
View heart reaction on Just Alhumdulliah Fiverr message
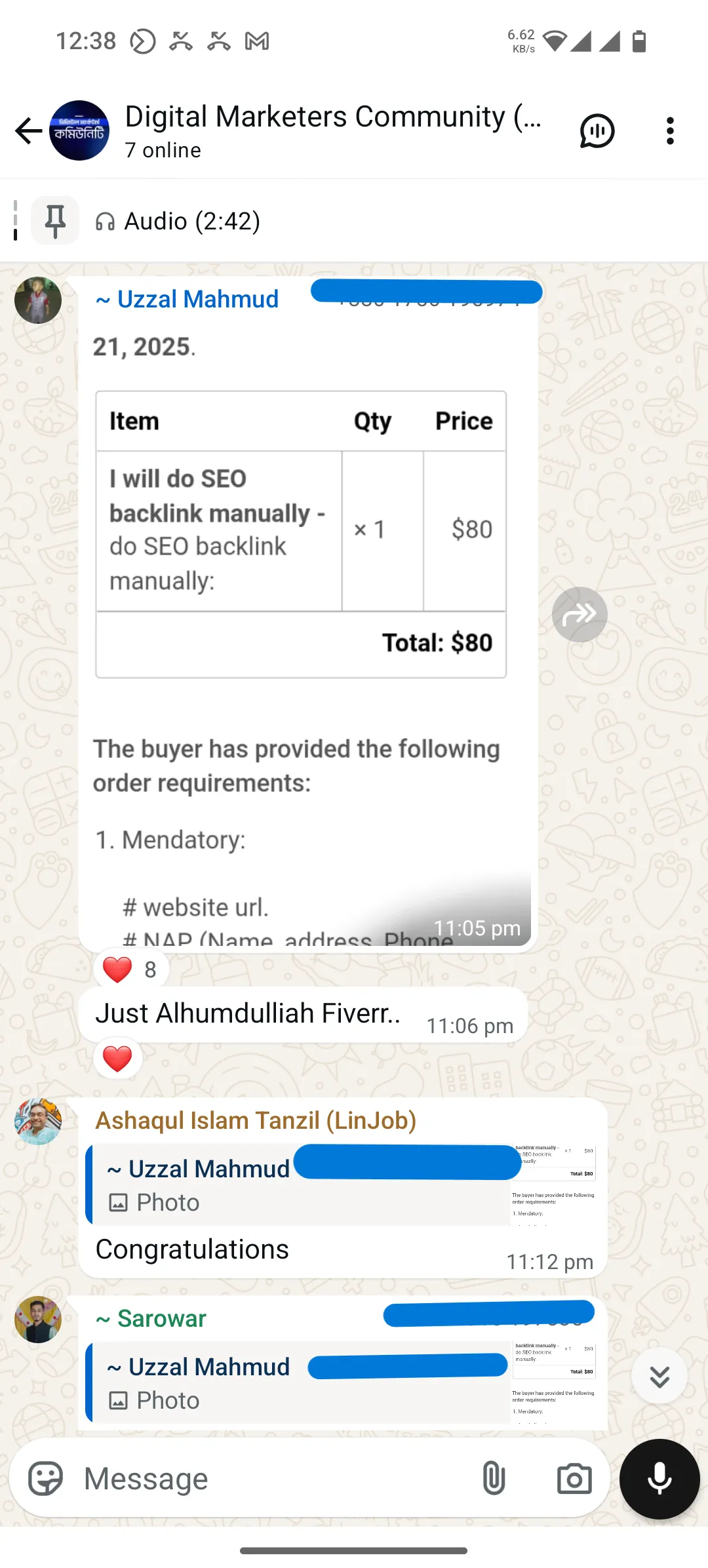coord(117,1059)
